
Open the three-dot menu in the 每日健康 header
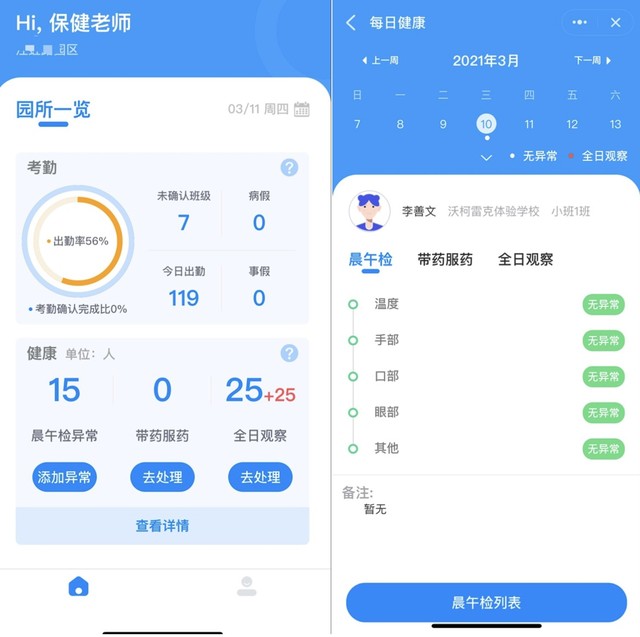point(580,22)
